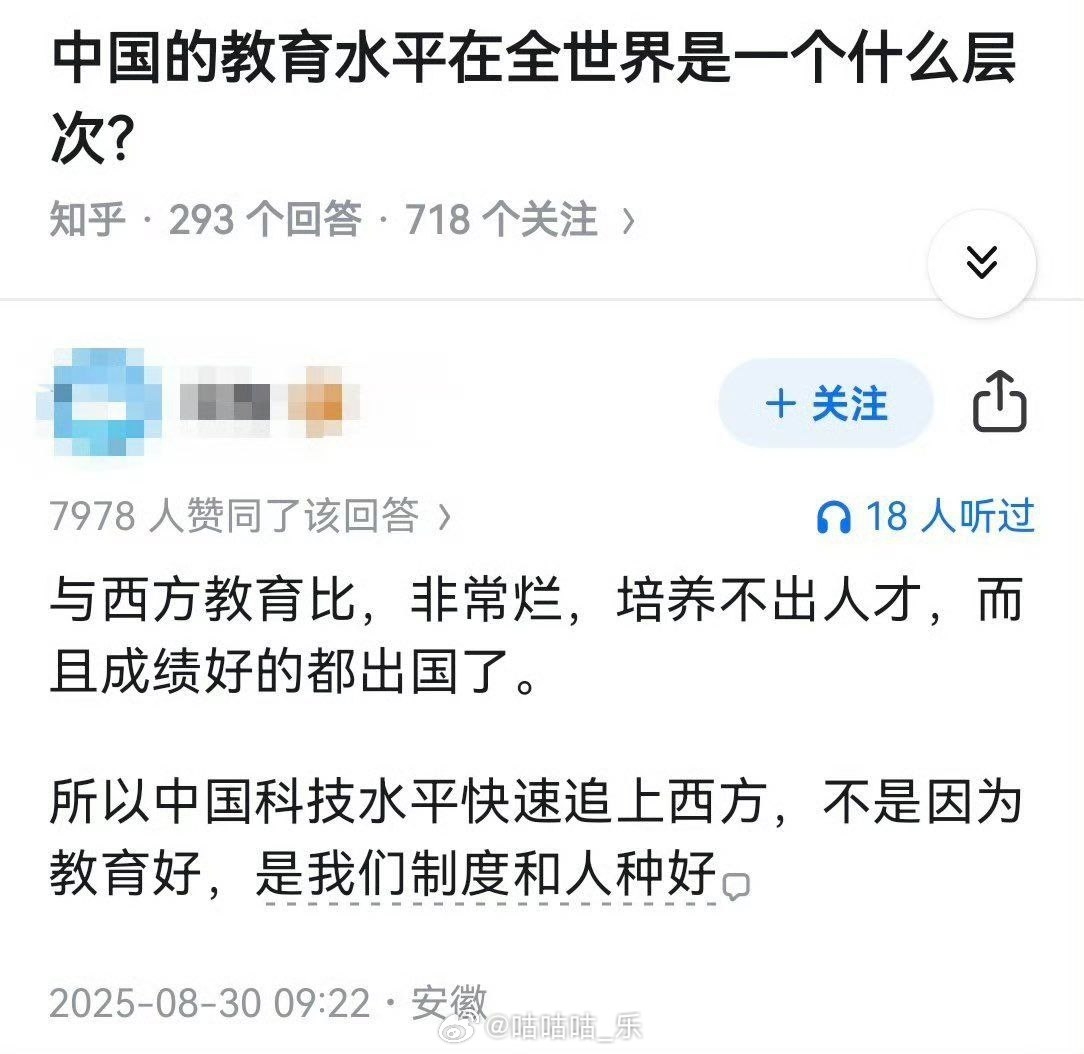Screen dimensions: 1084x1054
Task: Share this answer
Action: coord(1000,402)
